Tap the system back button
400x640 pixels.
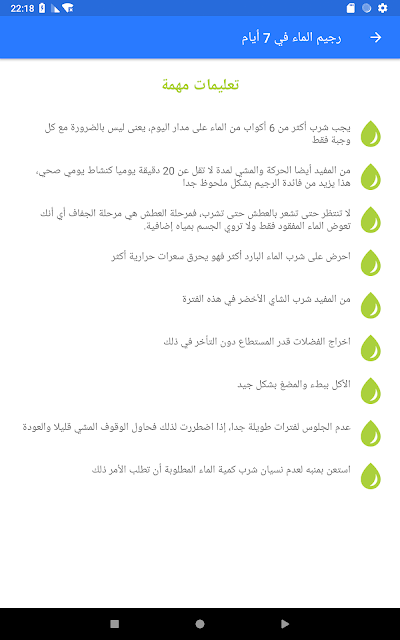coord(285,624)
